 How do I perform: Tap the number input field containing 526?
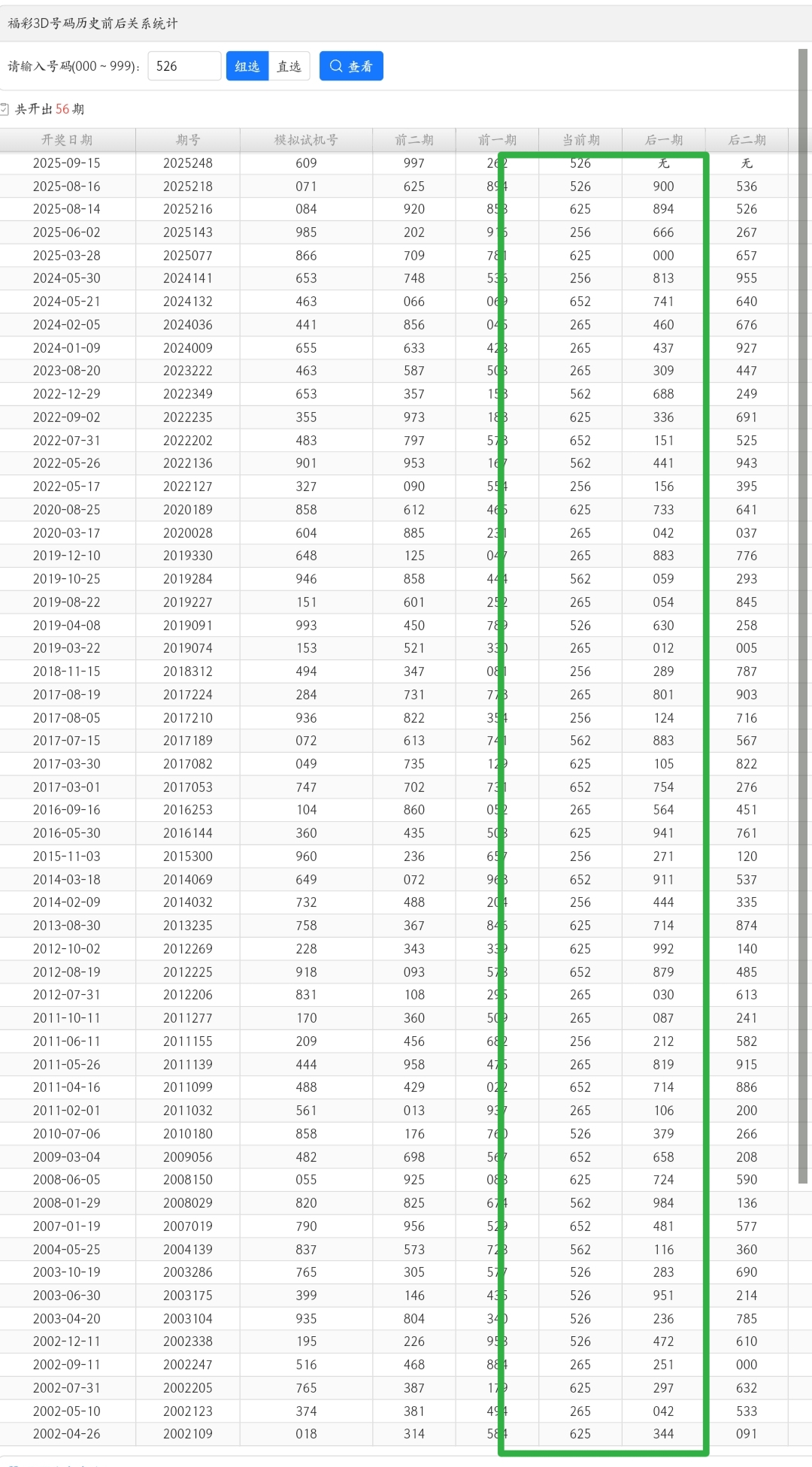(184, 66)
